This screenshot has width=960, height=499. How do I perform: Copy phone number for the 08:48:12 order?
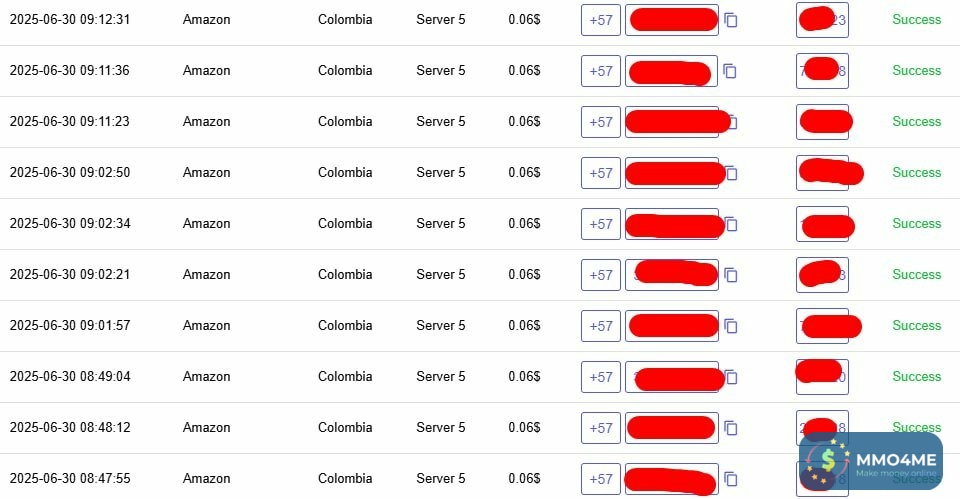731,428
